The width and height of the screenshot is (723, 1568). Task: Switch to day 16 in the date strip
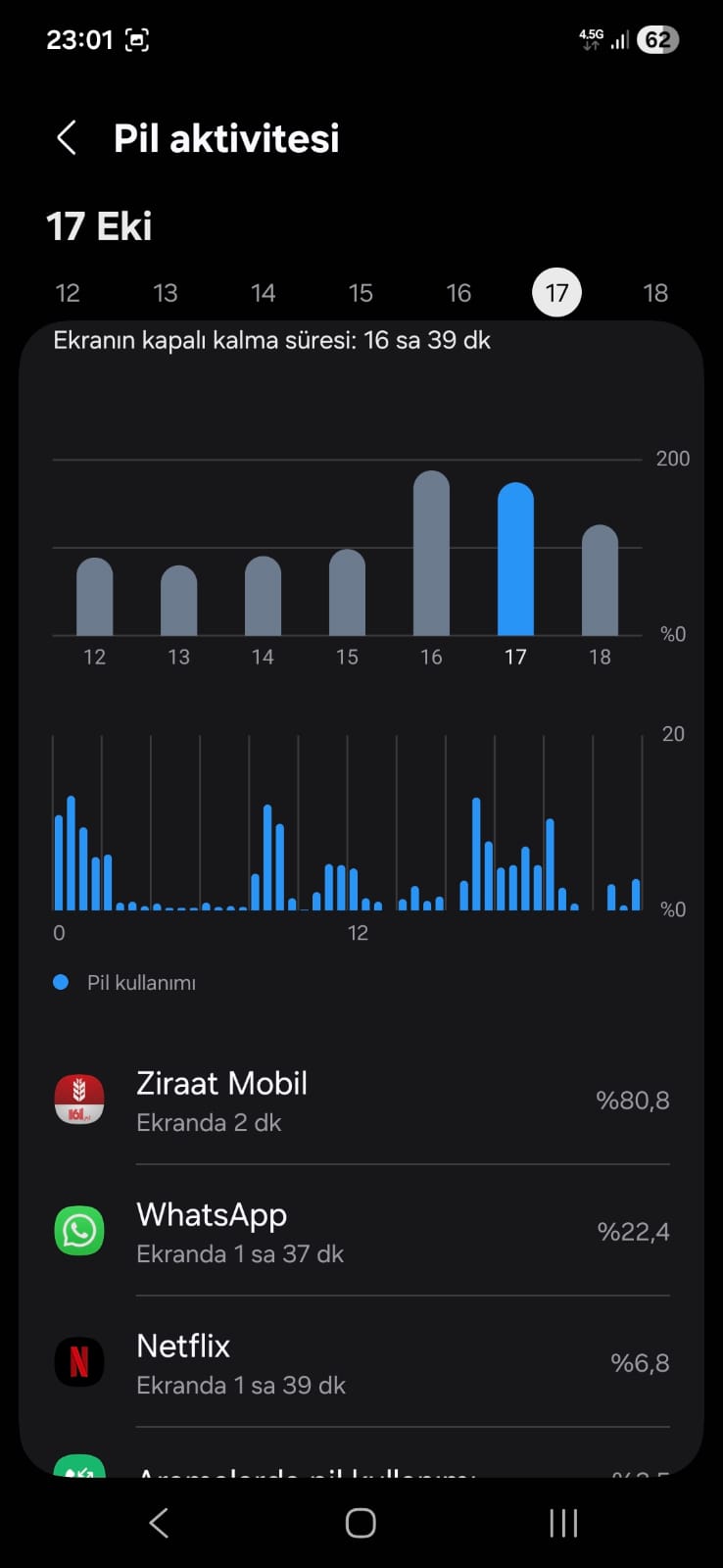[x=458, y=293]
